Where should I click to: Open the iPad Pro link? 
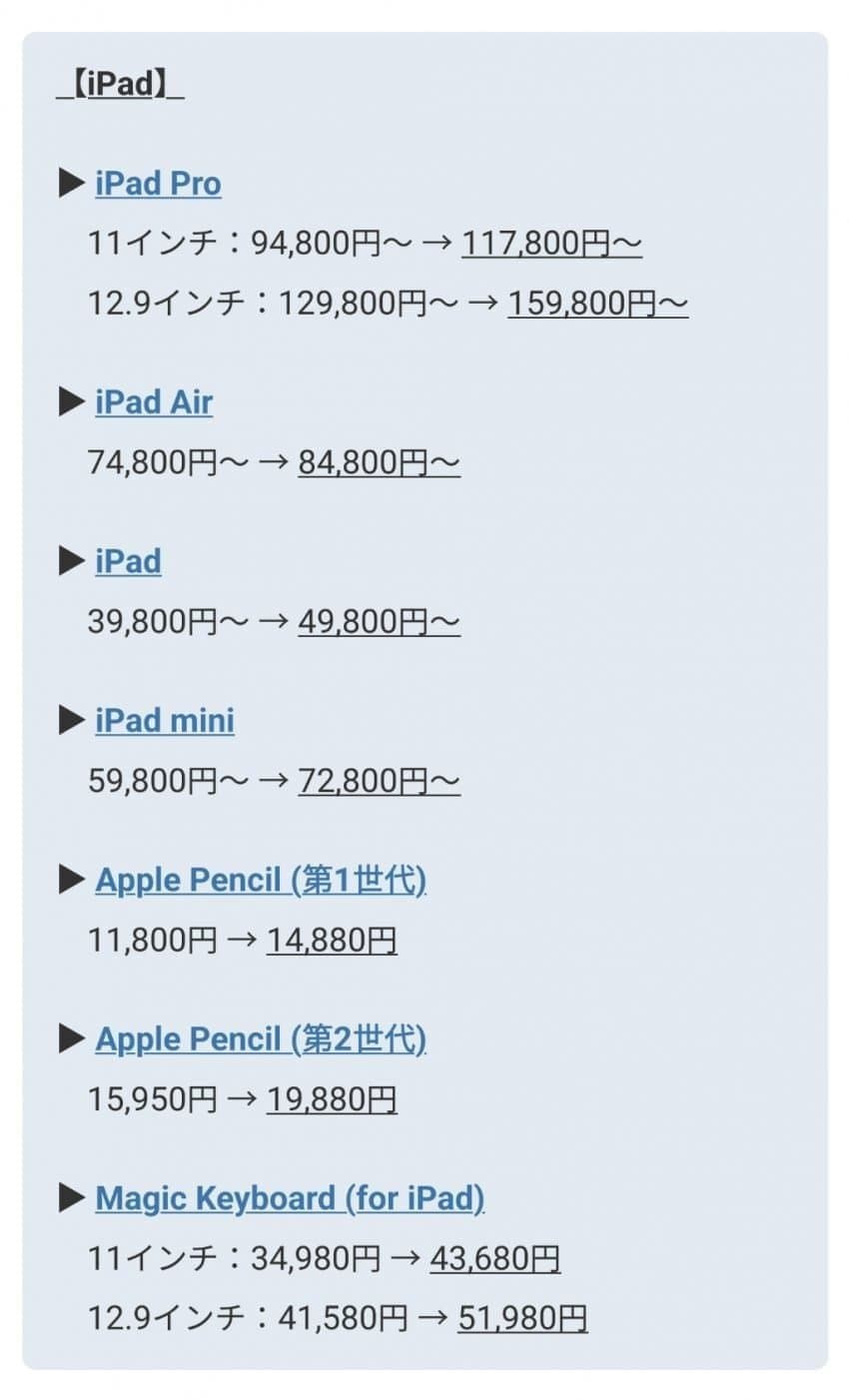coord(158,184)
